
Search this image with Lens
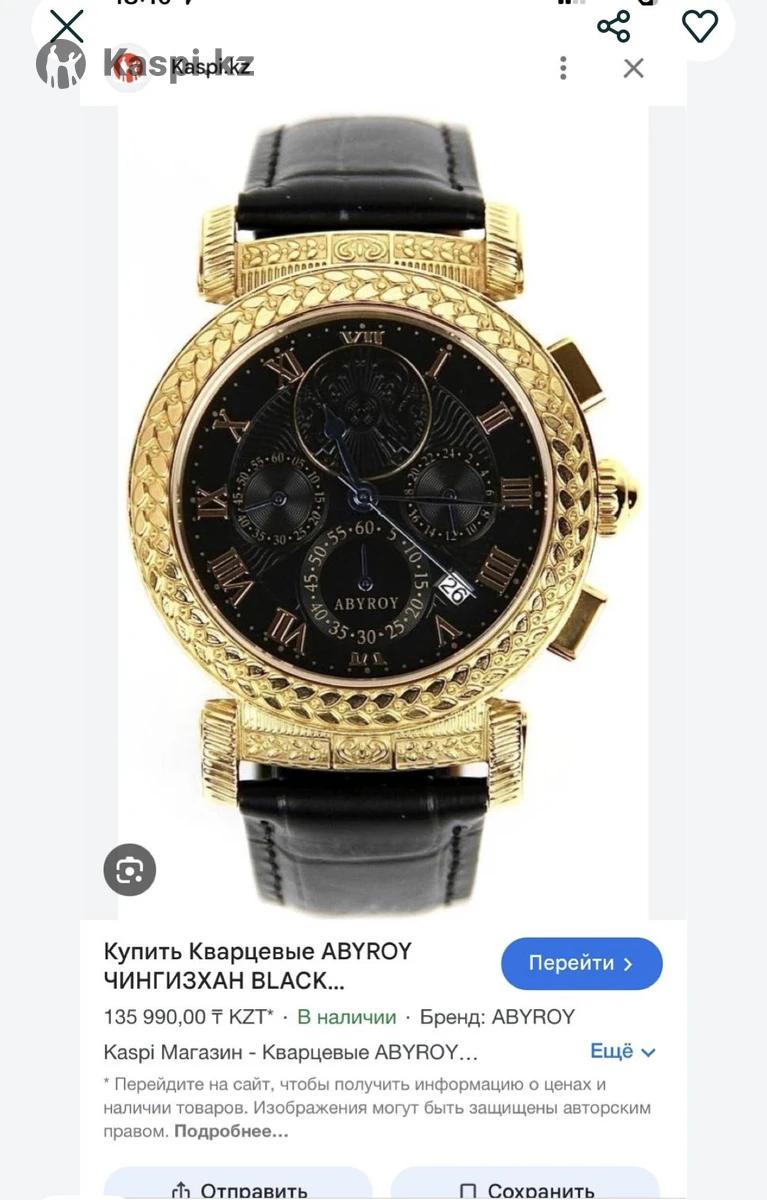(130, 869)
